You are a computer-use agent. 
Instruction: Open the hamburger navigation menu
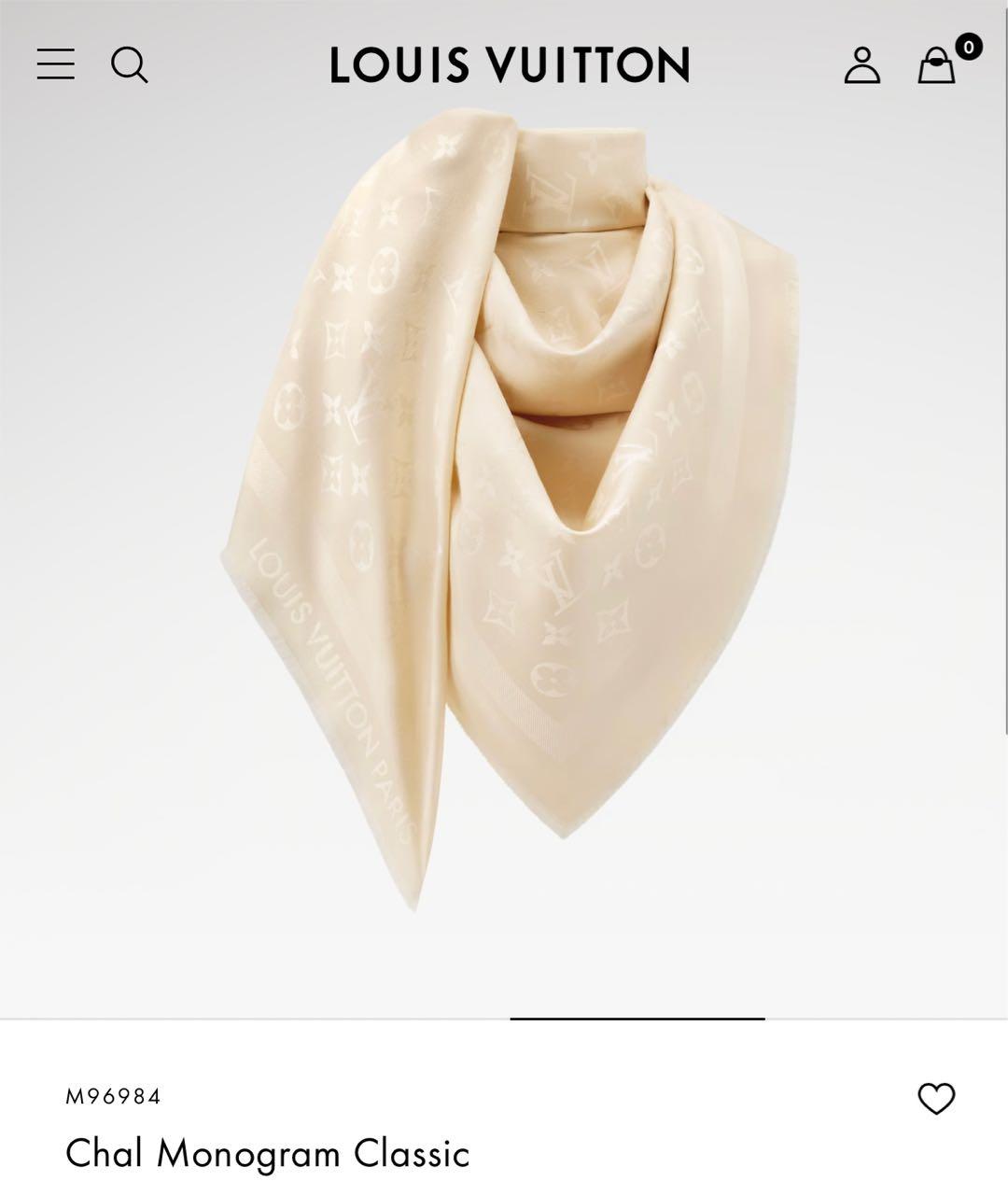[x=55, y=64]
